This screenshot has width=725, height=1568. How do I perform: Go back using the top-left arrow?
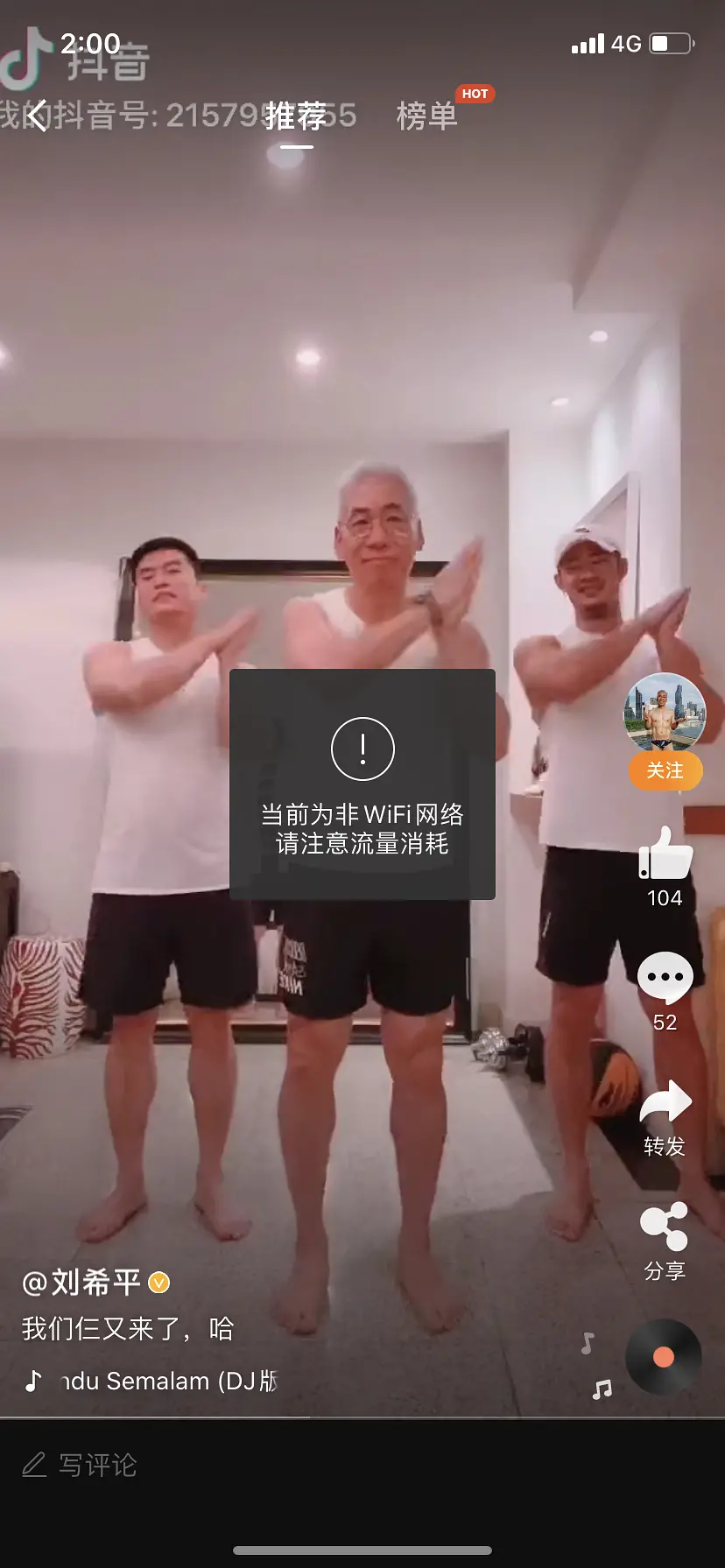click(37, 115)
